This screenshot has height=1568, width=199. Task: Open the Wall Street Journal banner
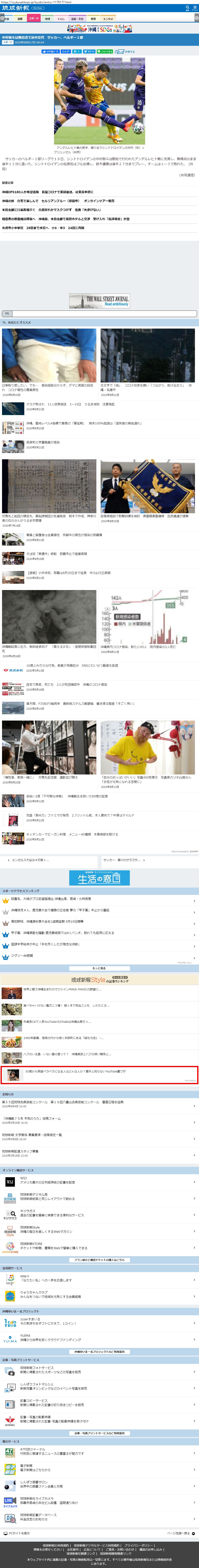point(99,301)
